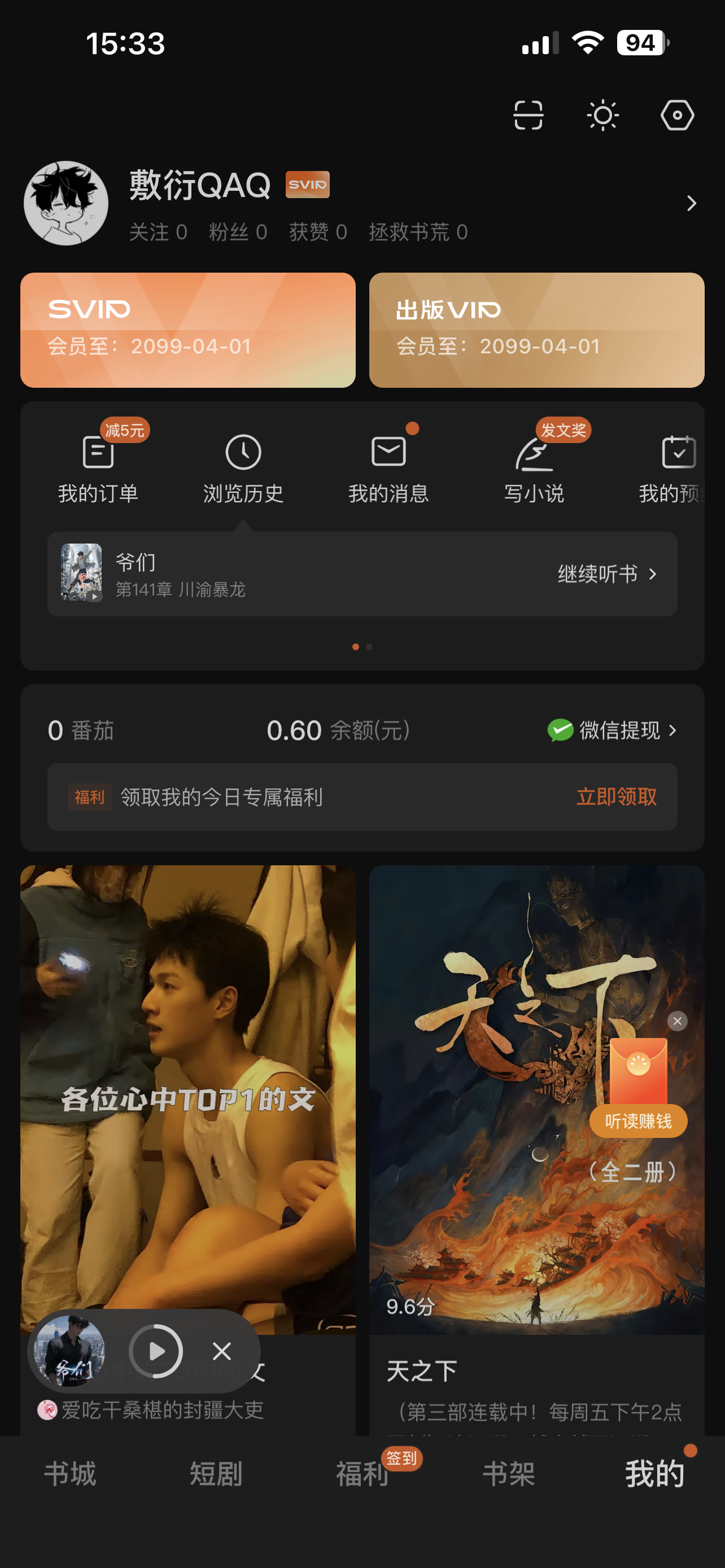Image resolution: width=725 pixels, height=1568 pixels.
Task: Tap 立即领取 to claim today's welfare
Action: (x=616, y=797)
